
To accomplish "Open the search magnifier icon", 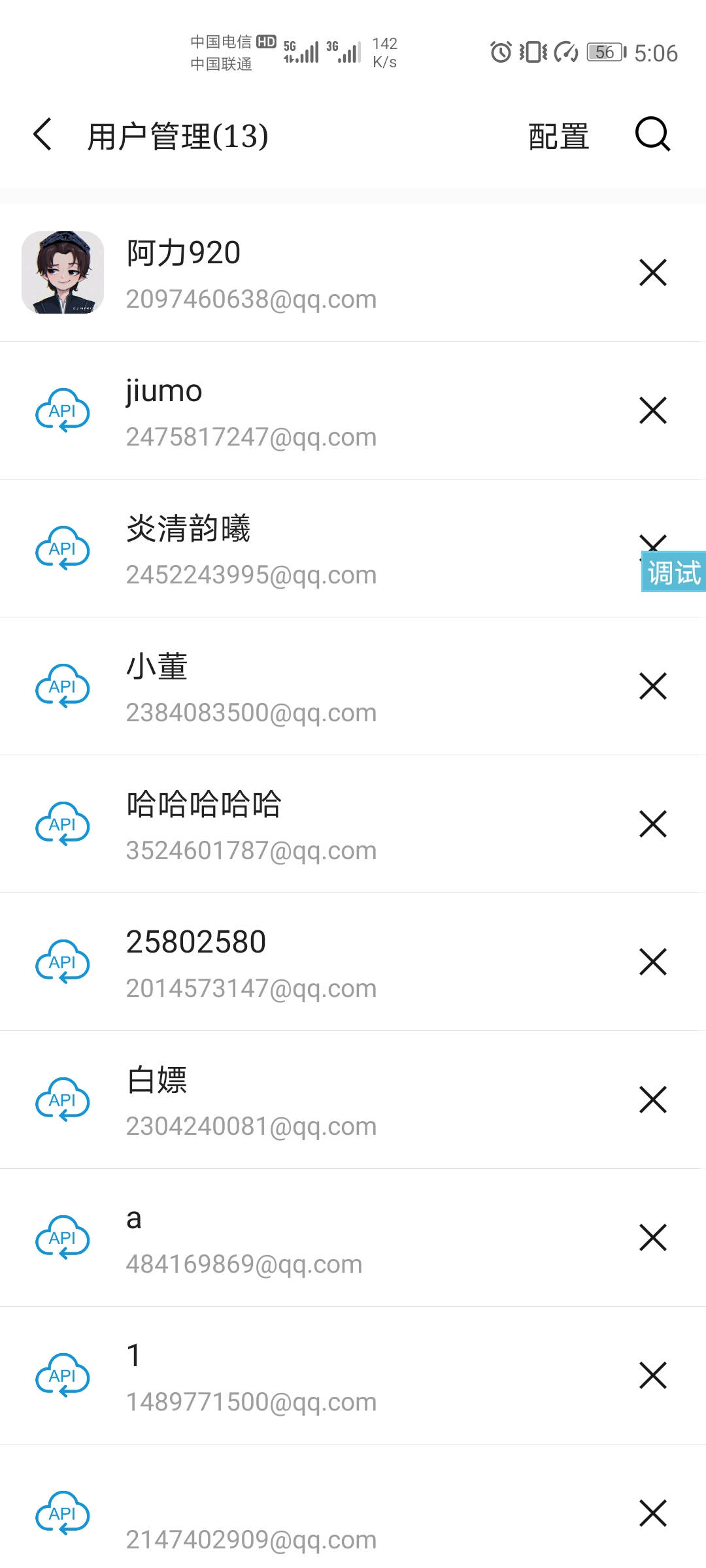I will point(652,135).
